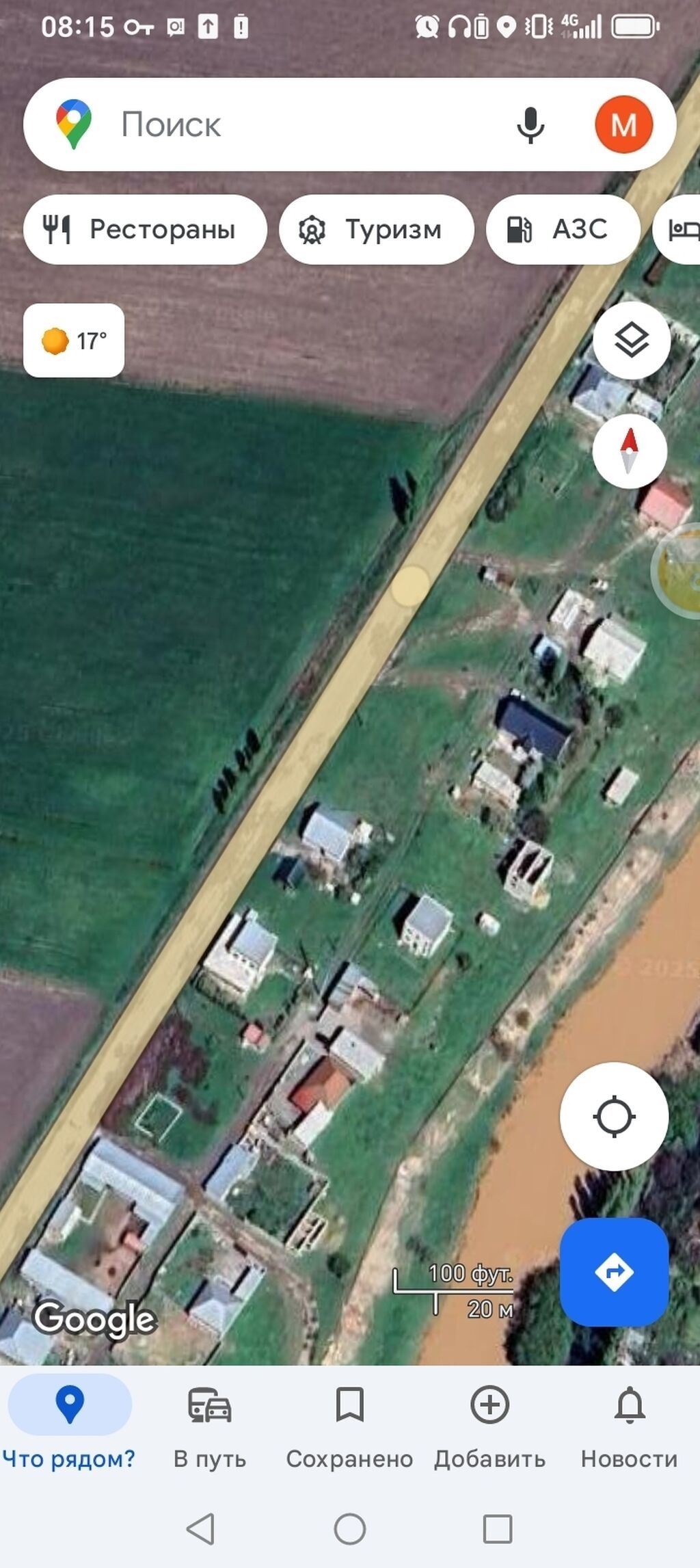Open the blue directions button

[x=614, y=1272]
